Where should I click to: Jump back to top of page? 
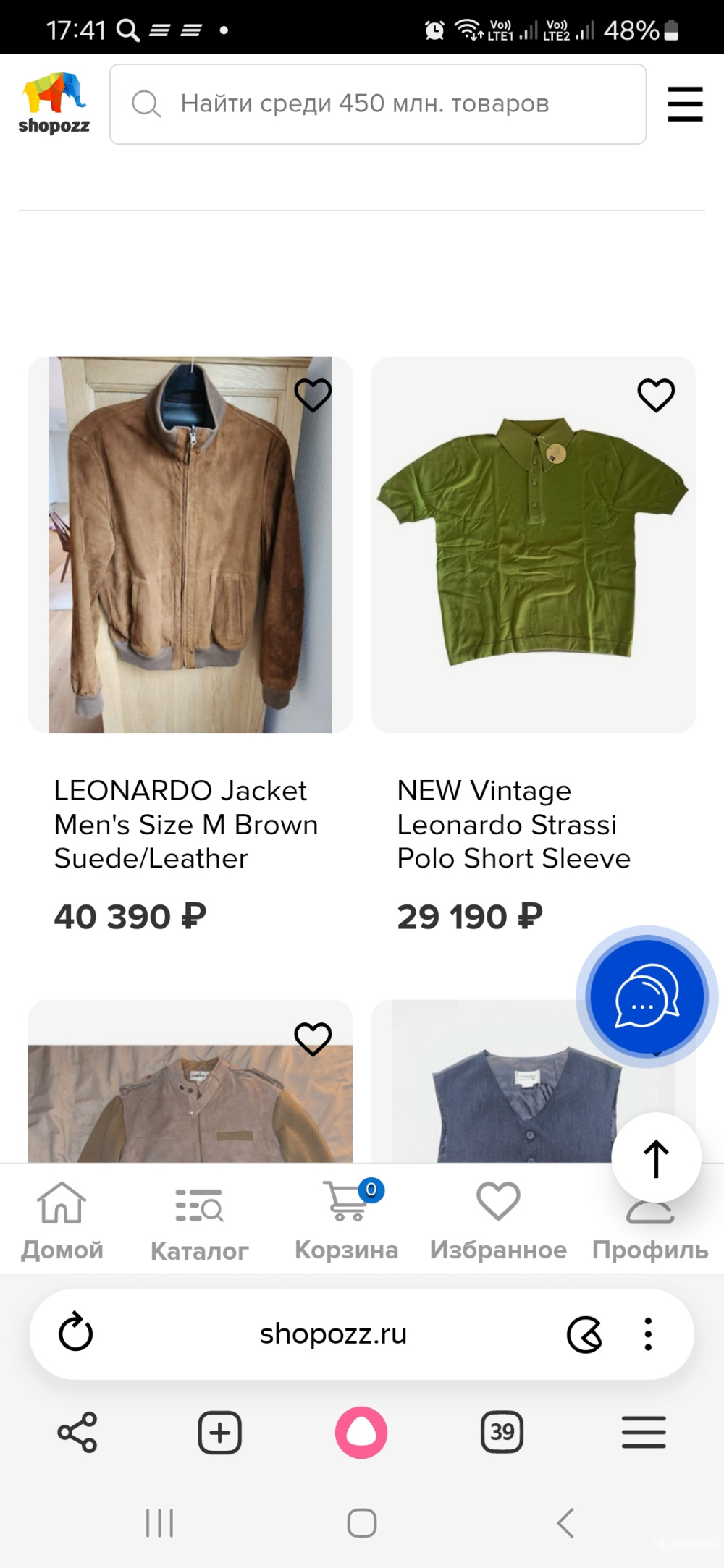(656, 1158)
